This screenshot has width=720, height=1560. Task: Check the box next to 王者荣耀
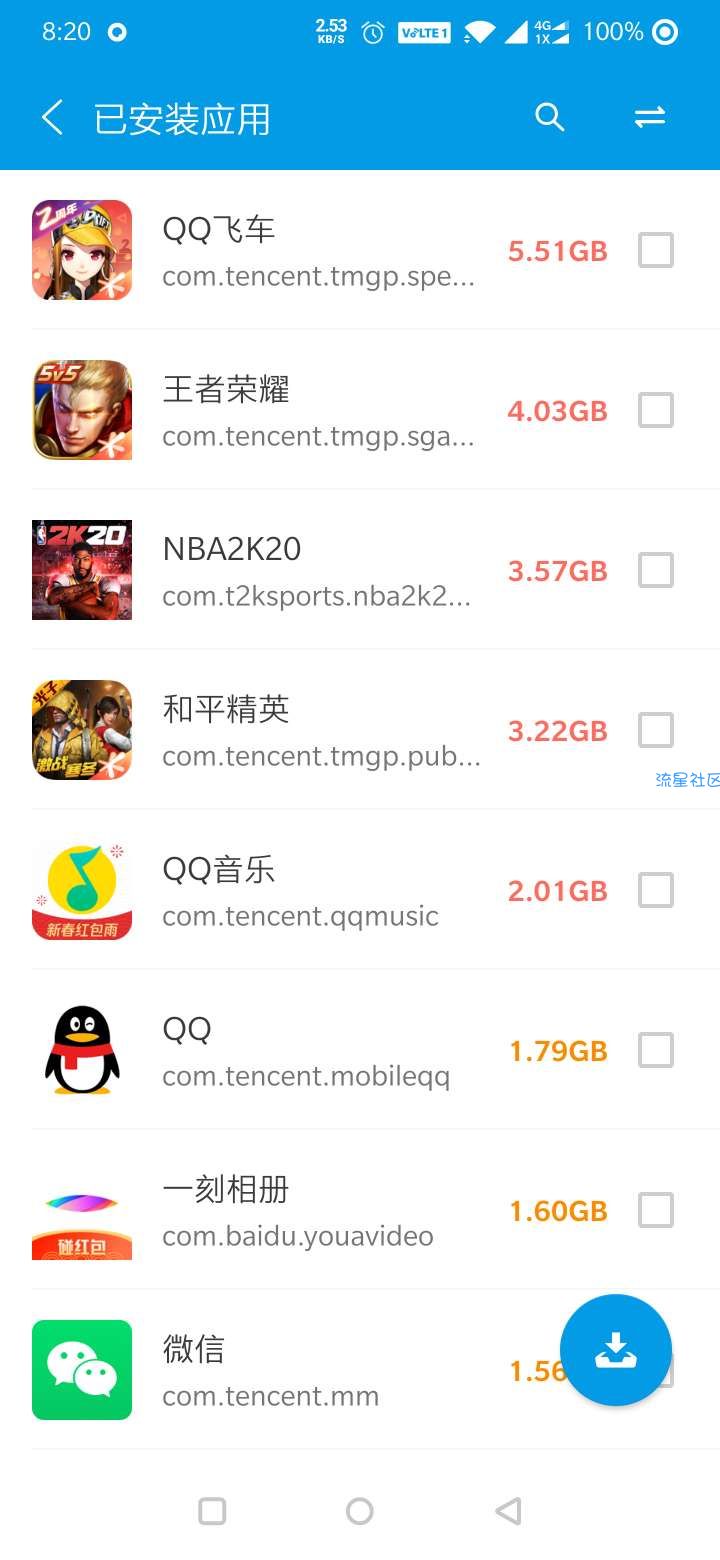pos(656,410)
